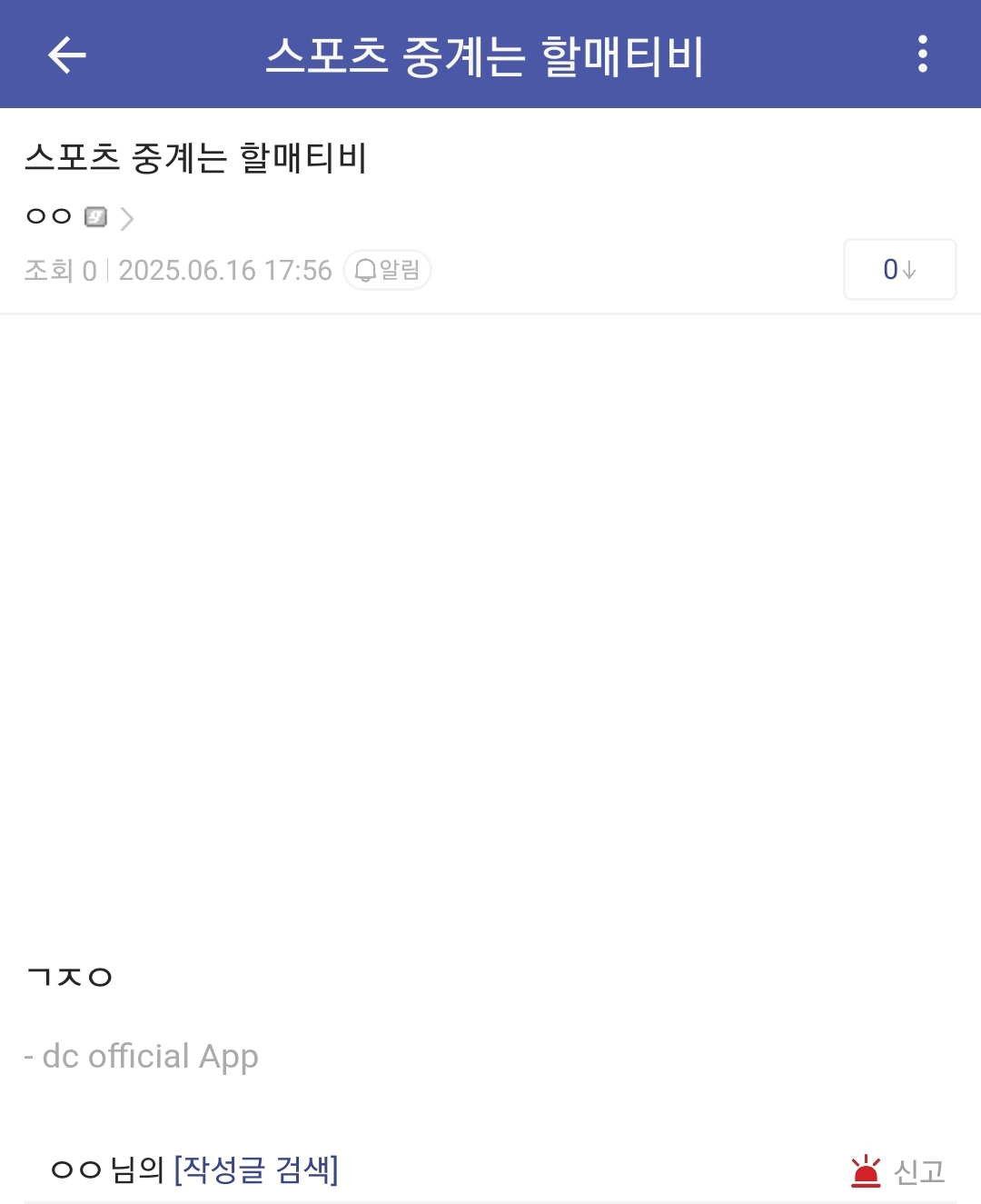Report this post with 신고
Image resolution: width=981 pixels, height=1204 pixels.
pos(899,1171)
